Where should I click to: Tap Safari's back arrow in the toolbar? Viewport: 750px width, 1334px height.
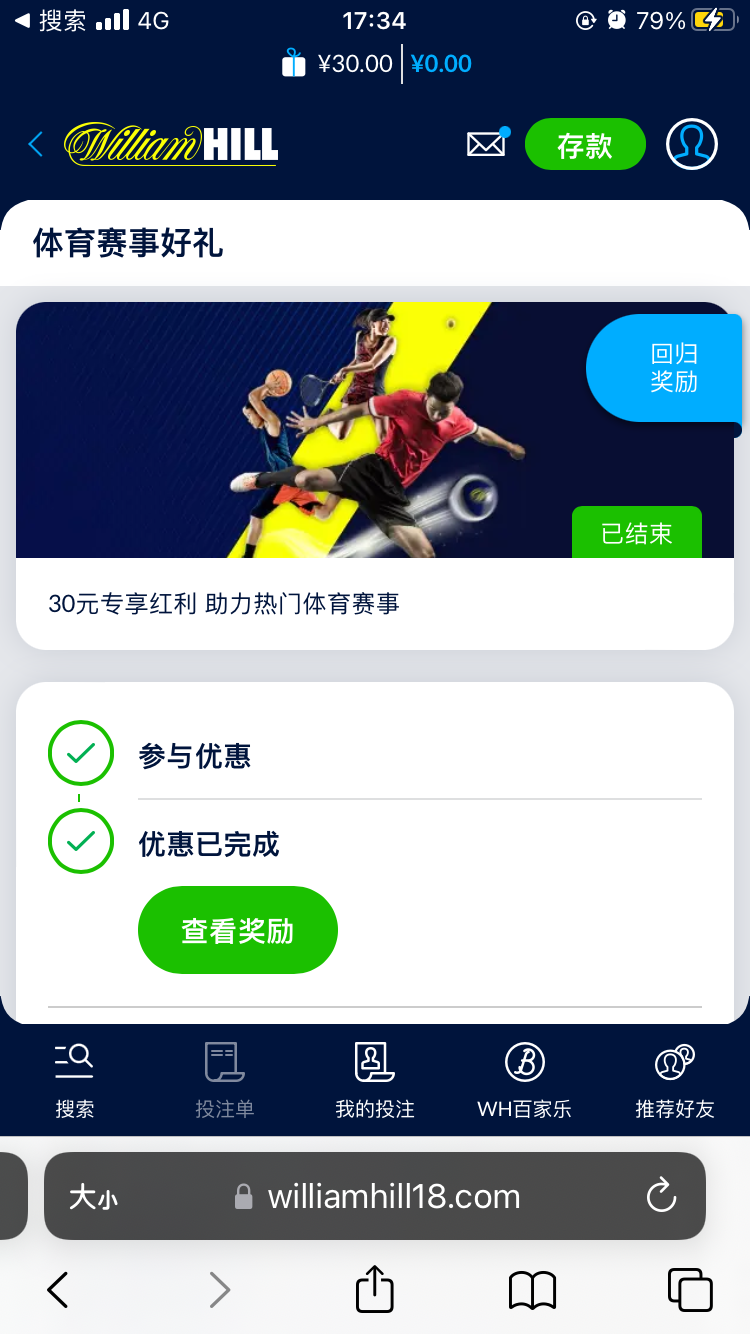coord(58,1290)
